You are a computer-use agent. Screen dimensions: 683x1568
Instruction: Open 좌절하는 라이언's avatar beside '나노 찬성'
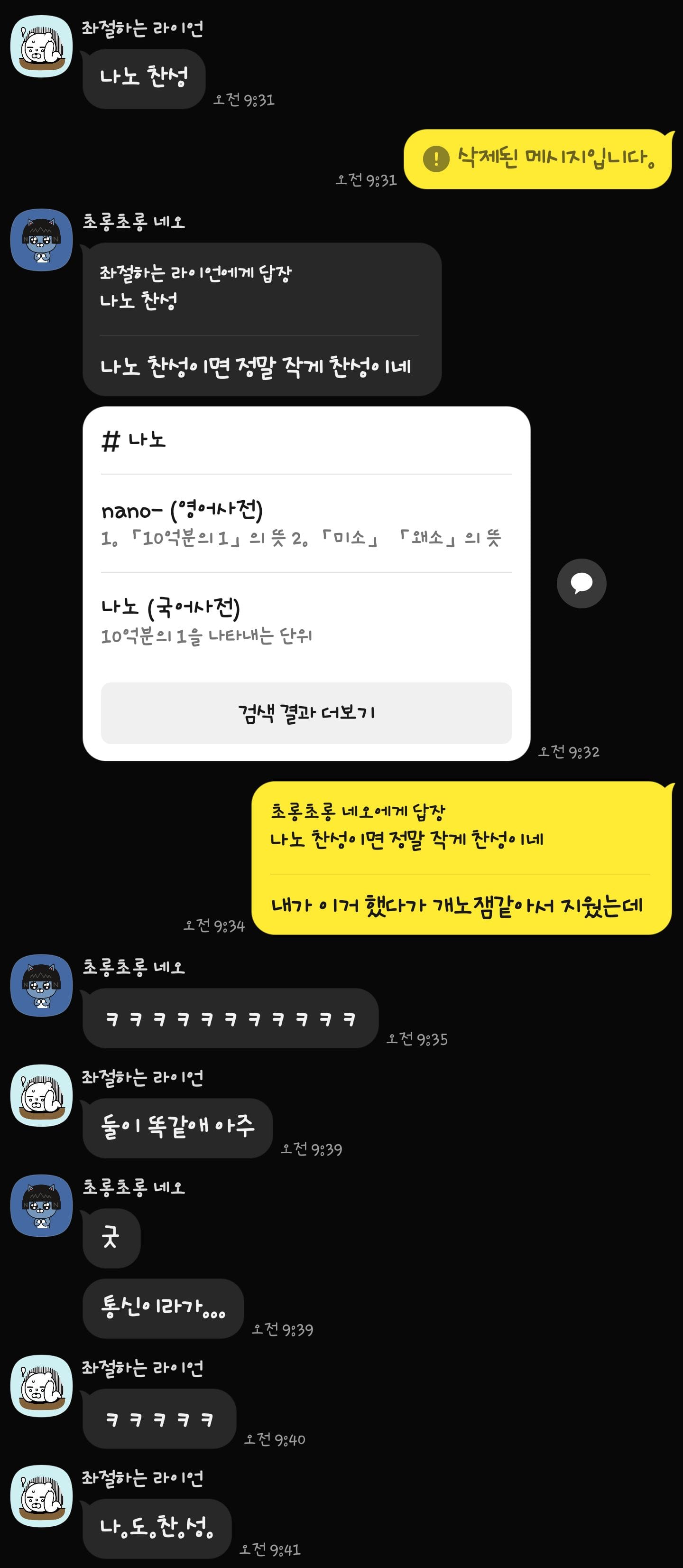[x=41, y=47]
